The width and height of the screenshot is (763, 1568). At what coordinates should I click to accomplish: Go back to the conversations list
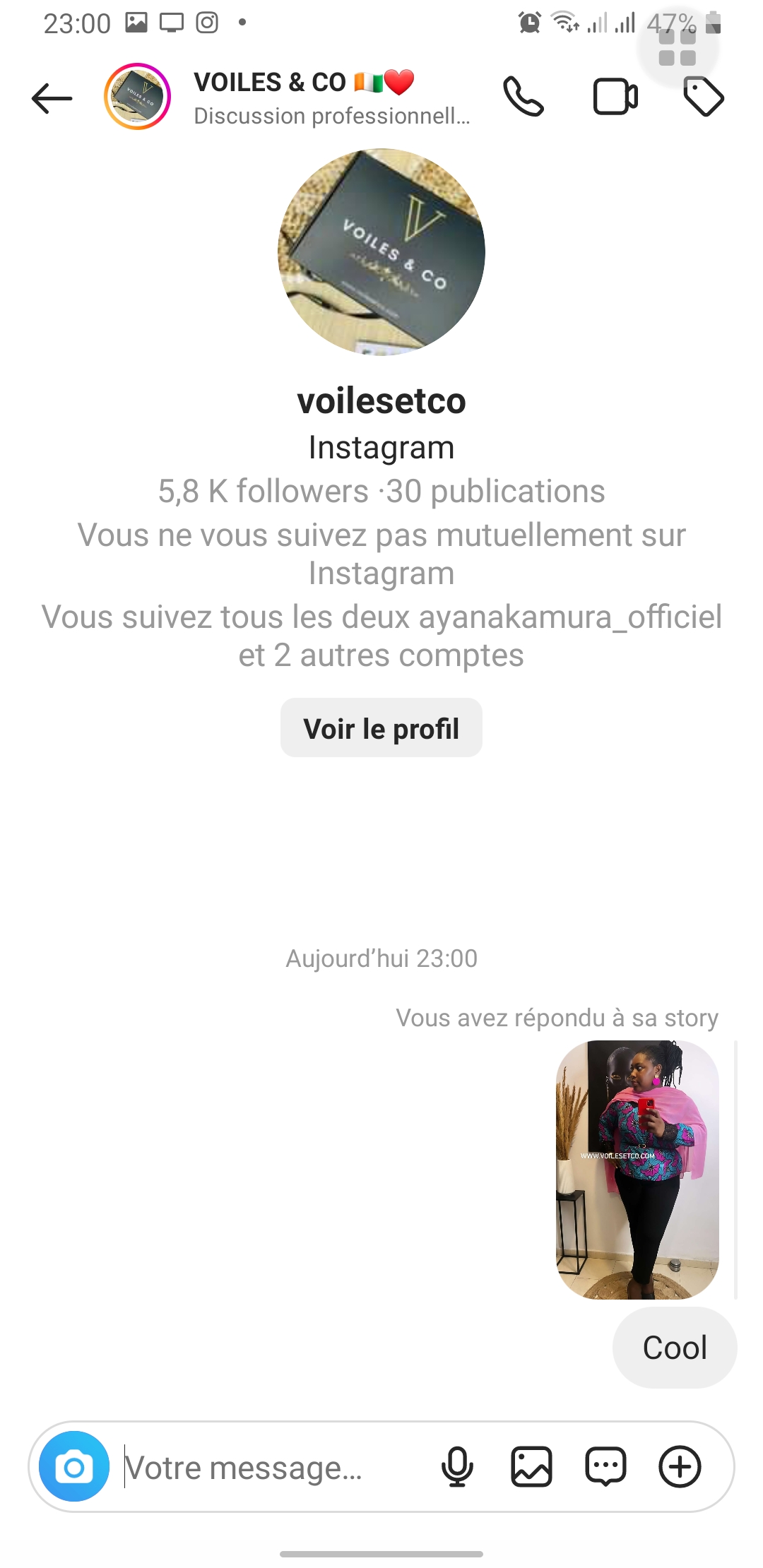[52, 97]
